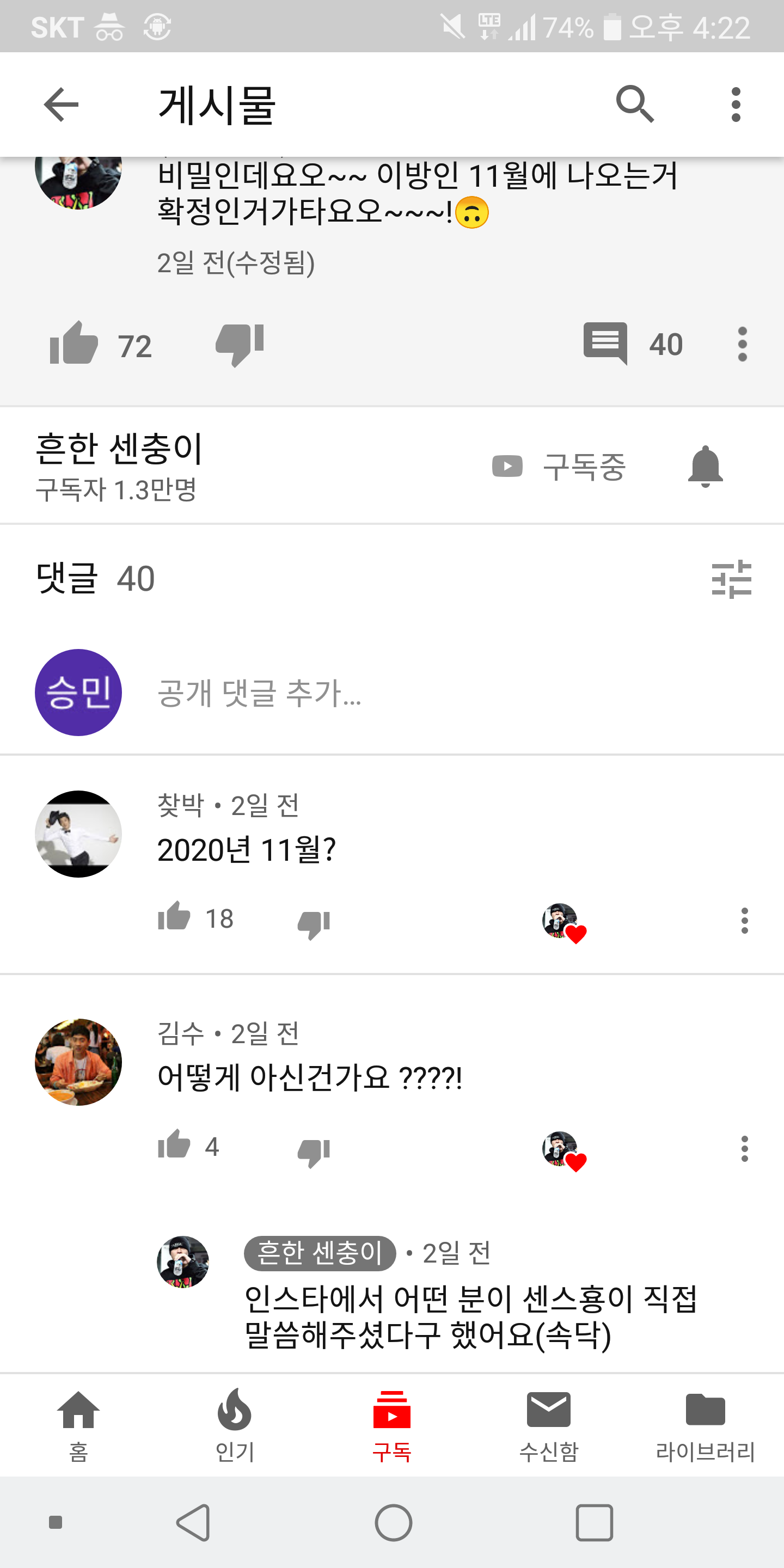Like the post with 72 likes
Image resolution: width=784 pixels, height=1568 pixels.
coord(74,344)
